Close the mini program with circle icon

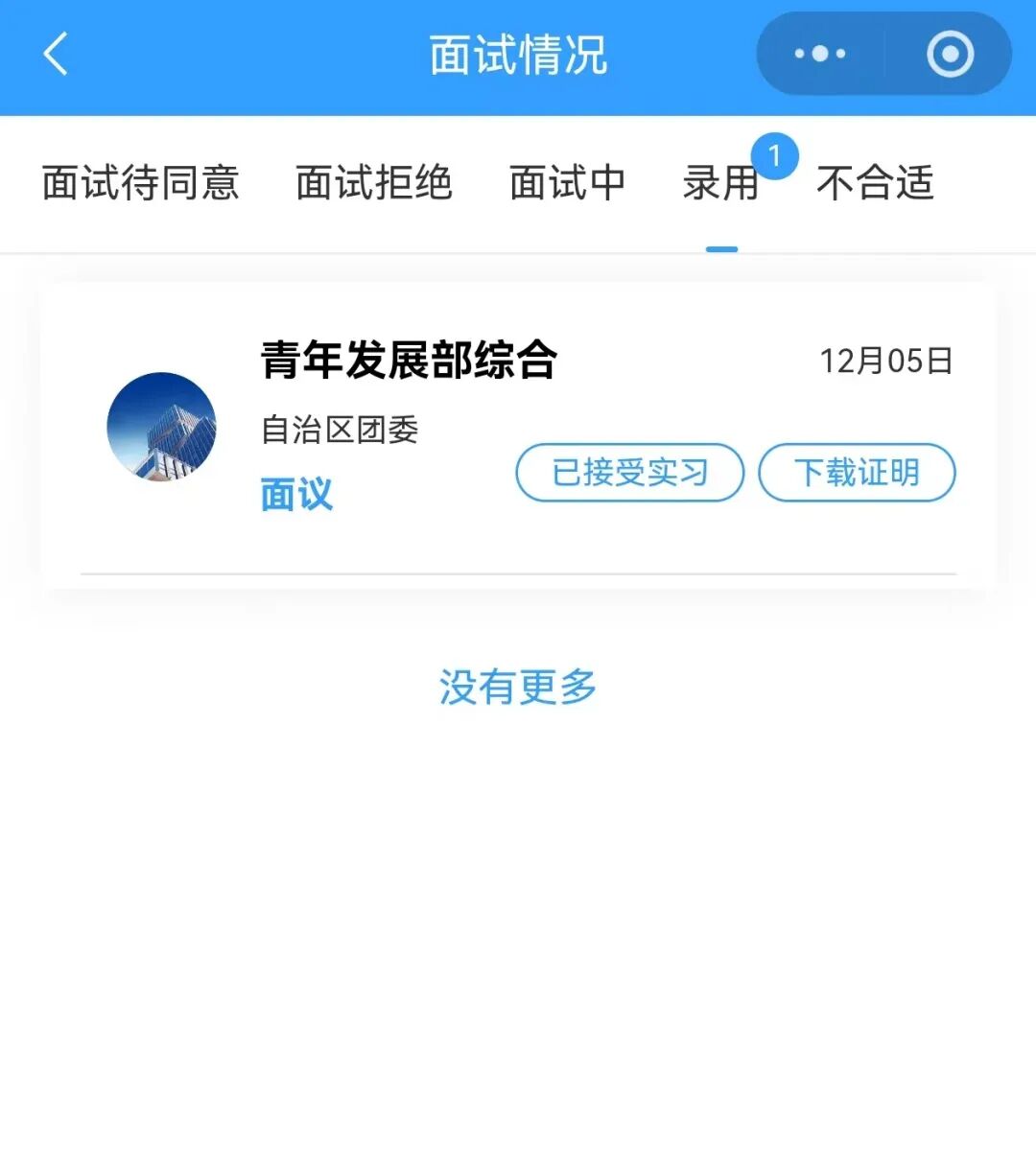click(x=950, y=54)
